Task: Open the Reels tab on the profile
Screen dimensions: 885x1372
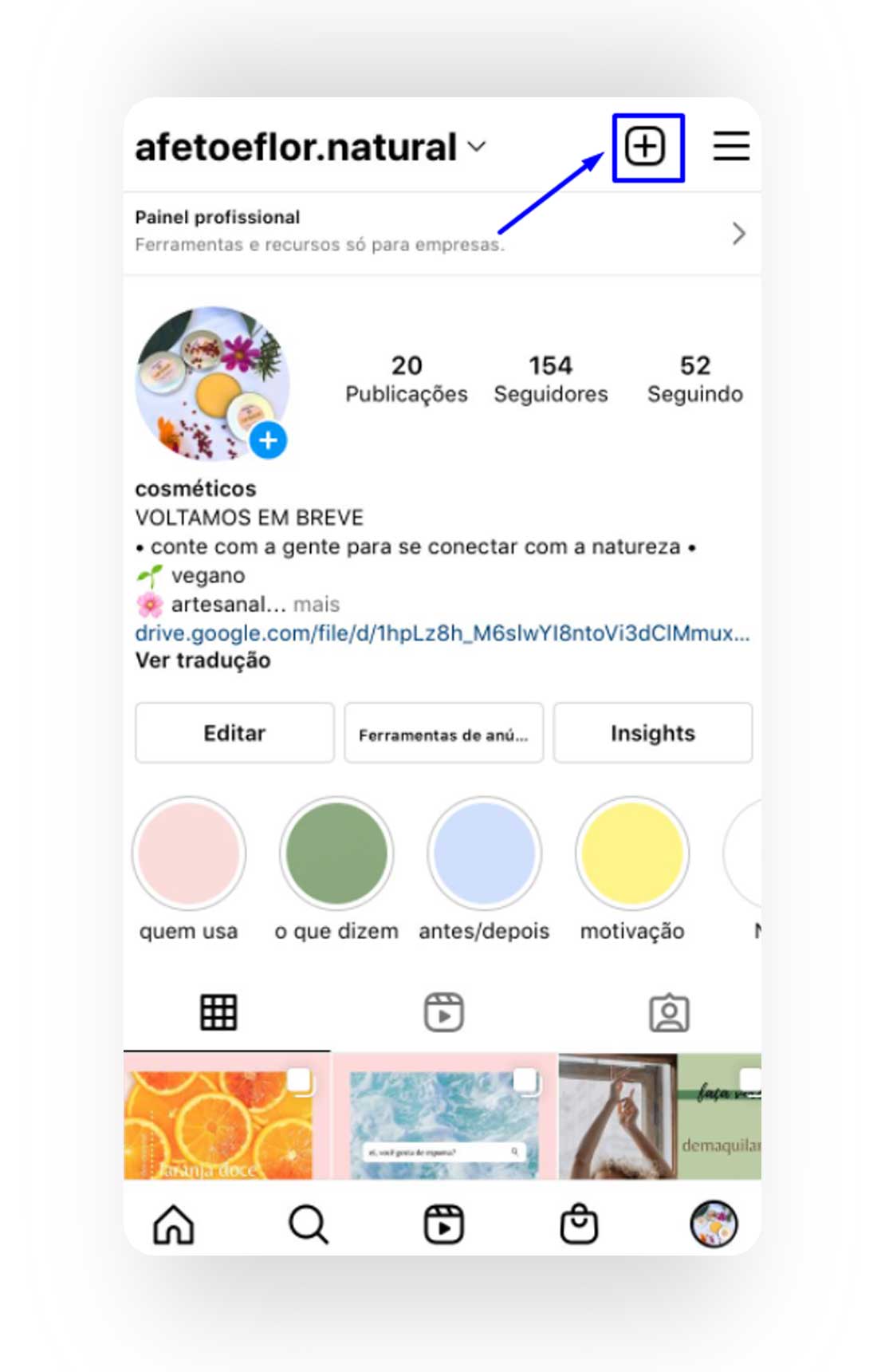Action: pos(443,1011)
